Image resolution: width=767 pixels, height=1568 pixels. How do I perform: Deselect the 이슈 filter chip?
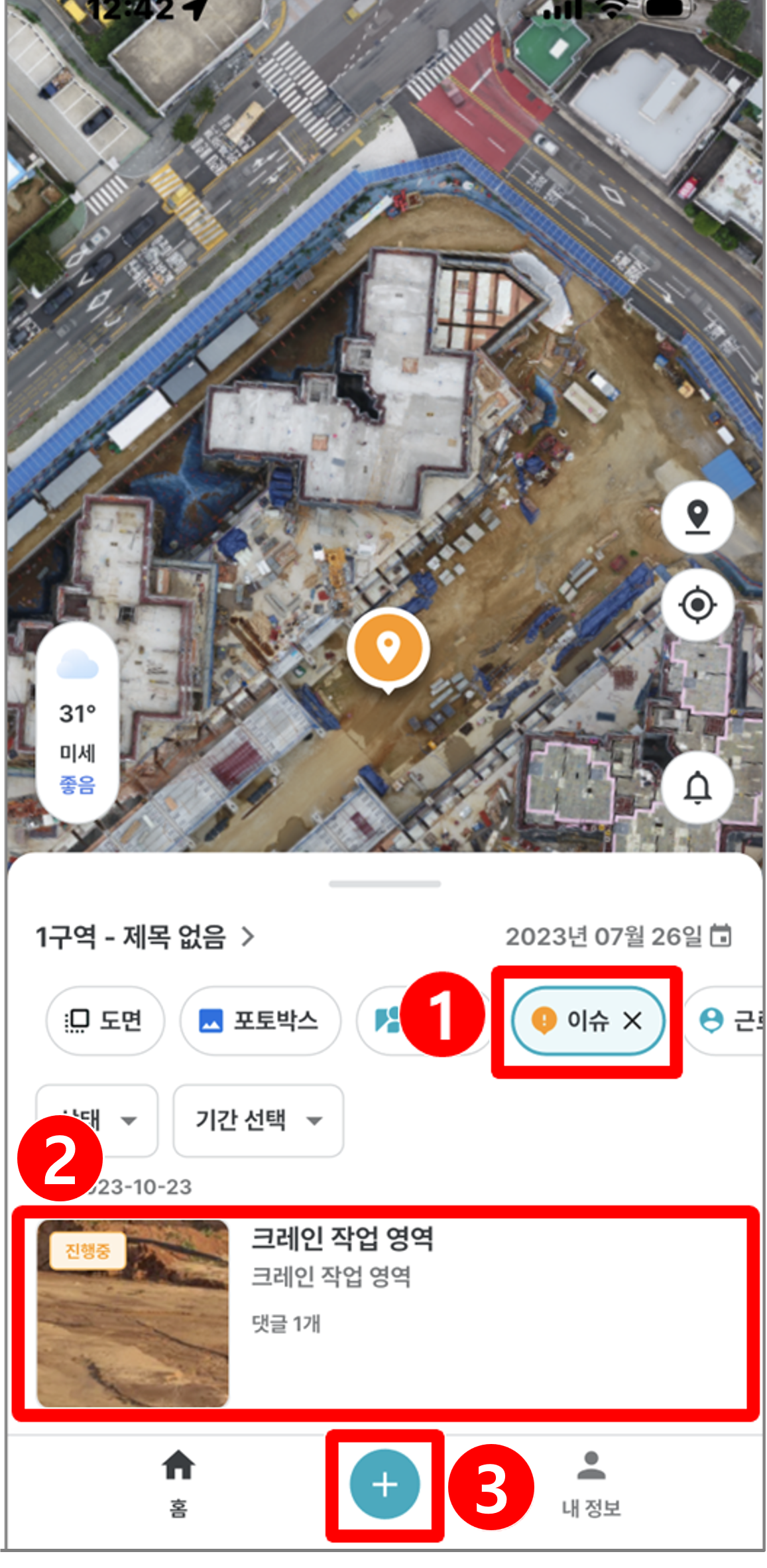click(633, 1020)
